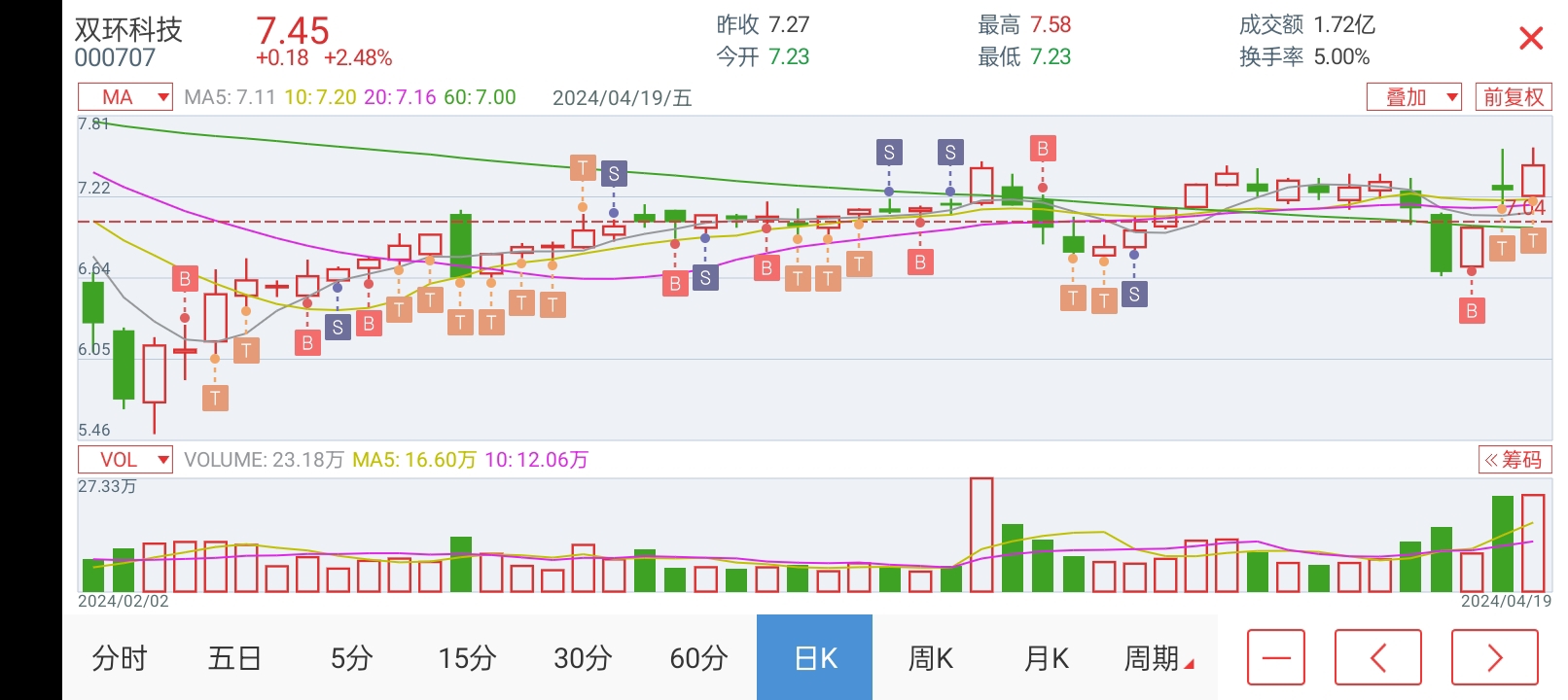Screen dimensions: 1568x700
Task: Switch to the 五日 chart
Action: 234,658
